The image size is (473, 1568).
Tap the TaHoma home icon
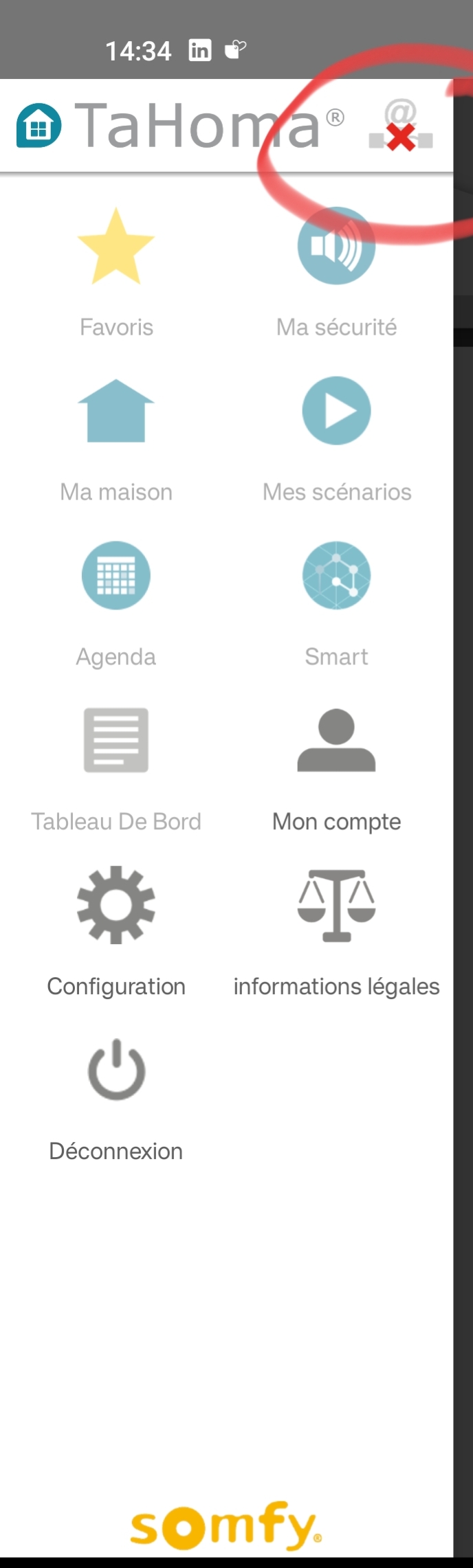(38, 126)
